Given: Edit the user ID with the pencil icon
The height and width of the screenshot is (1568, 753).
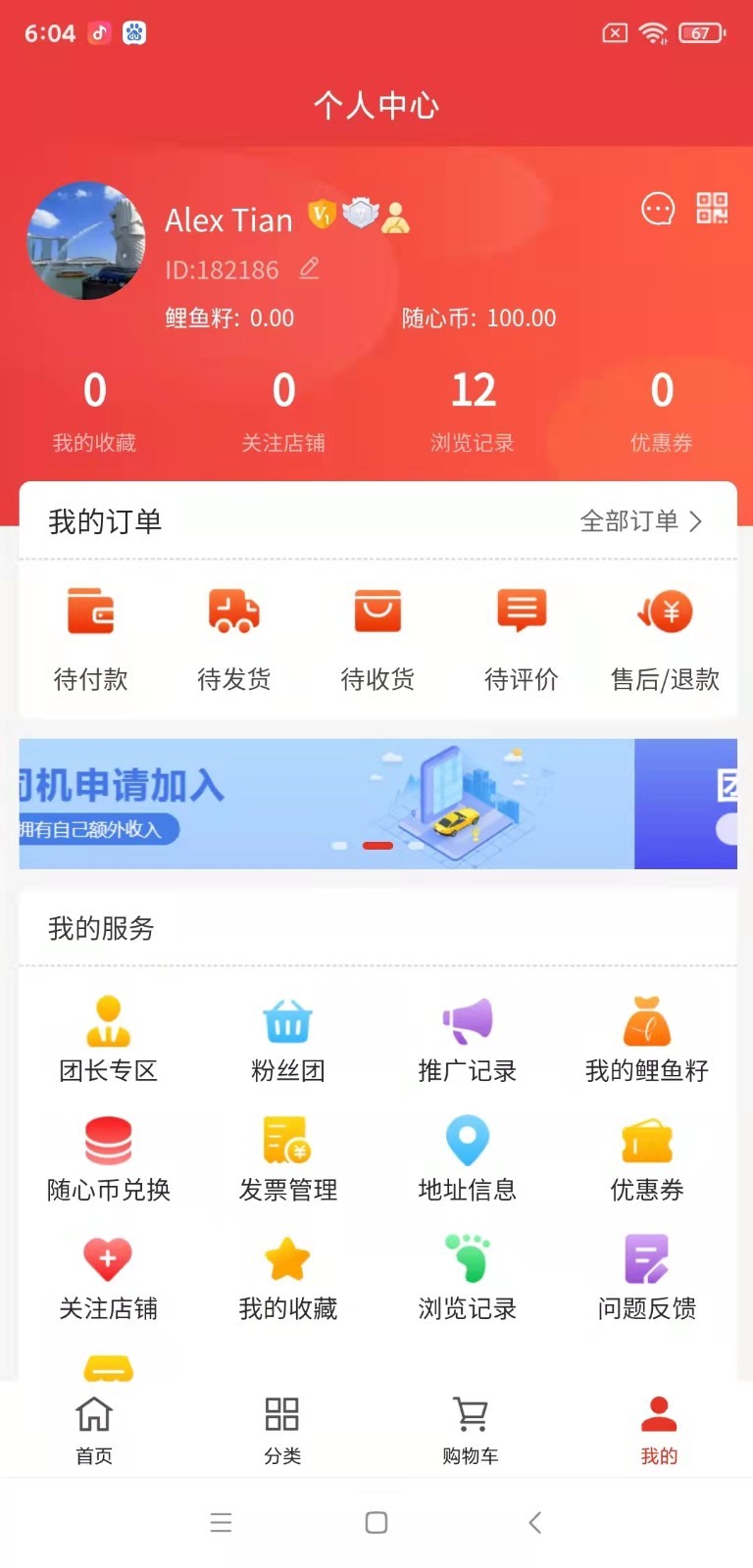Looking at the screenshot, I should 309,269.
